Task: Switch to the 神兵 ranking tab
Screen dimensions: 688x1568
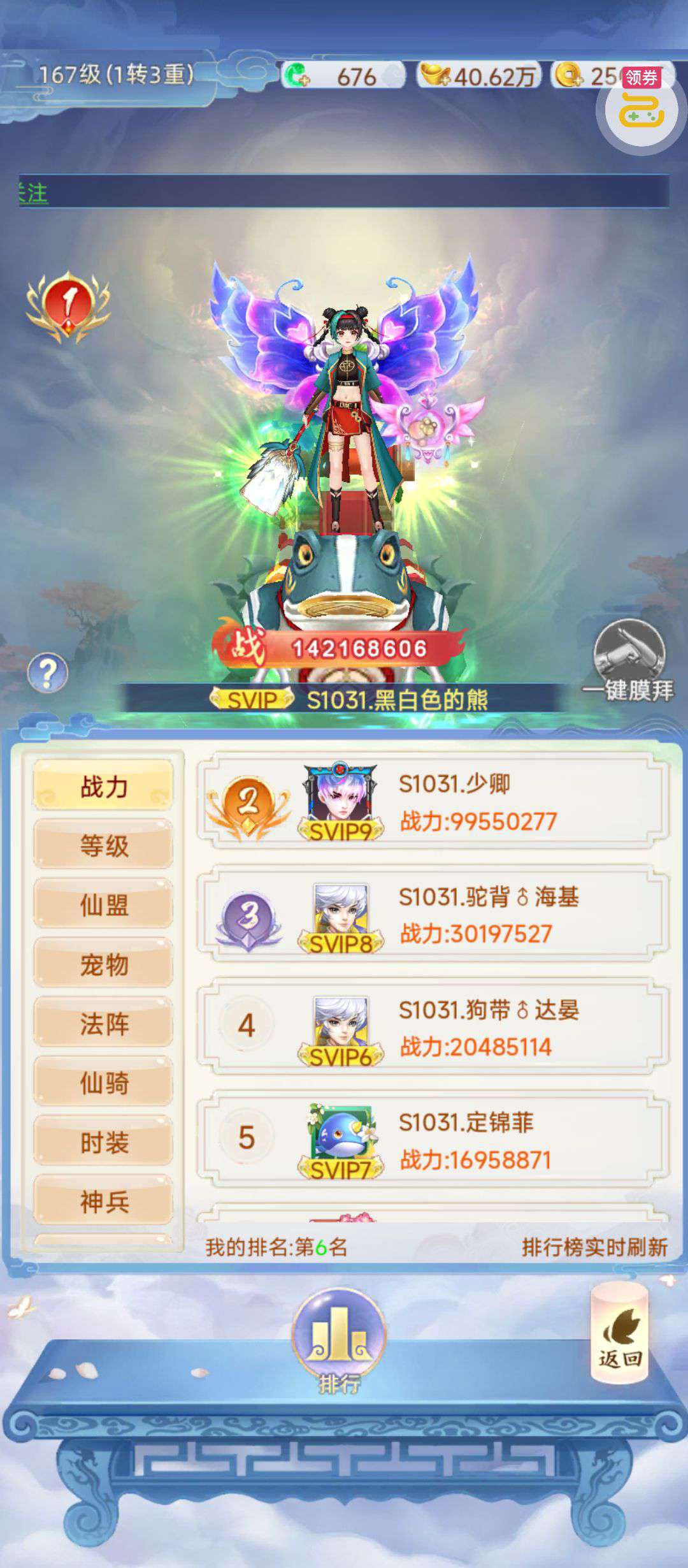Action: 103,1201
